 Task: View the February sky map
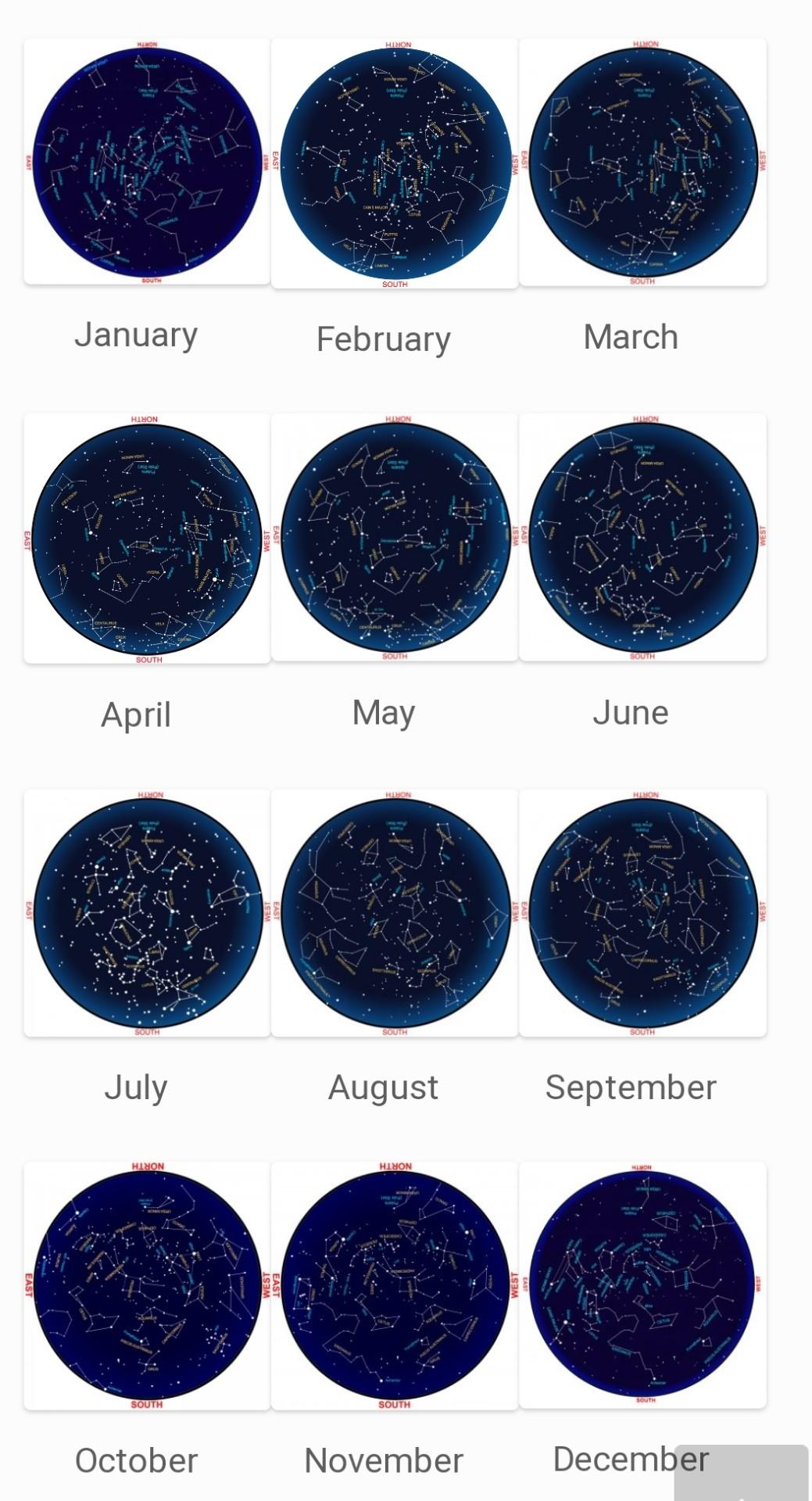(395, 163)
